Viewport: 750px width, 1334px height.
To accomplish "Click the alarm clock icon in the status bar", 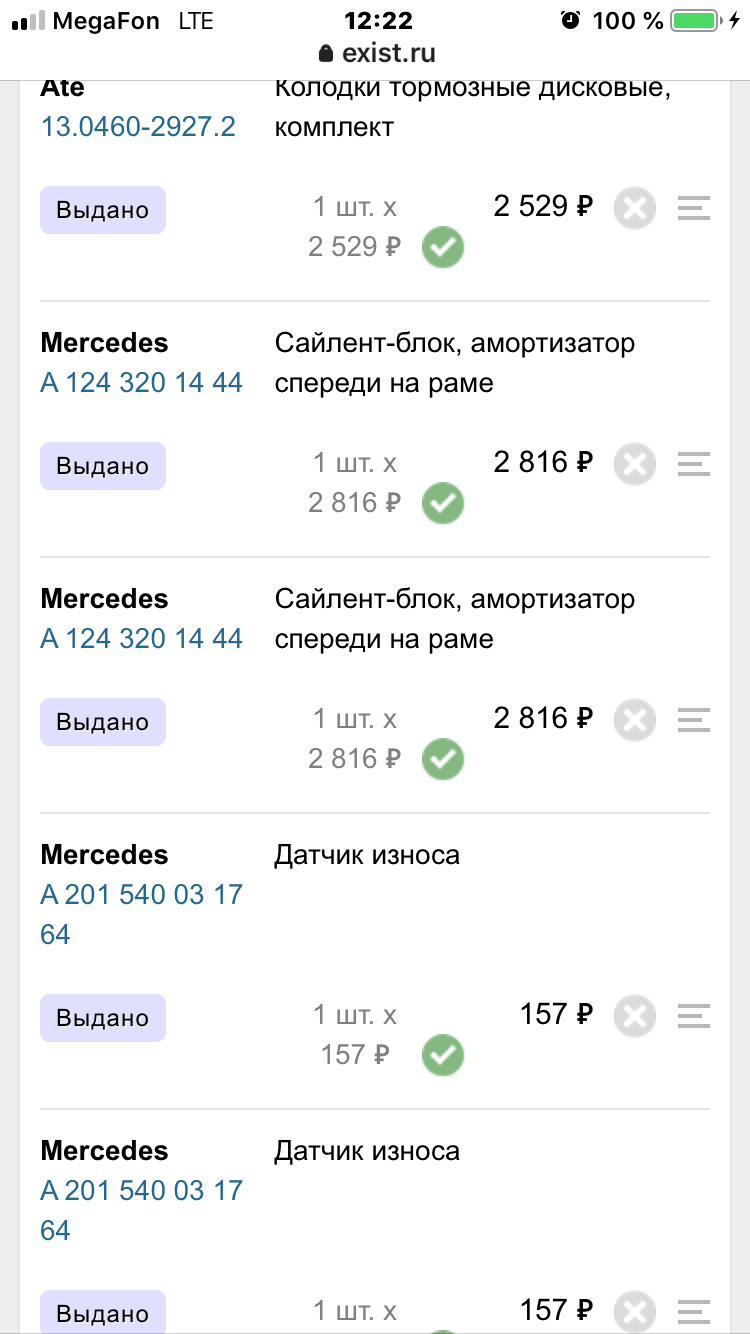I will pyautogui.click(x=569, y=20).
